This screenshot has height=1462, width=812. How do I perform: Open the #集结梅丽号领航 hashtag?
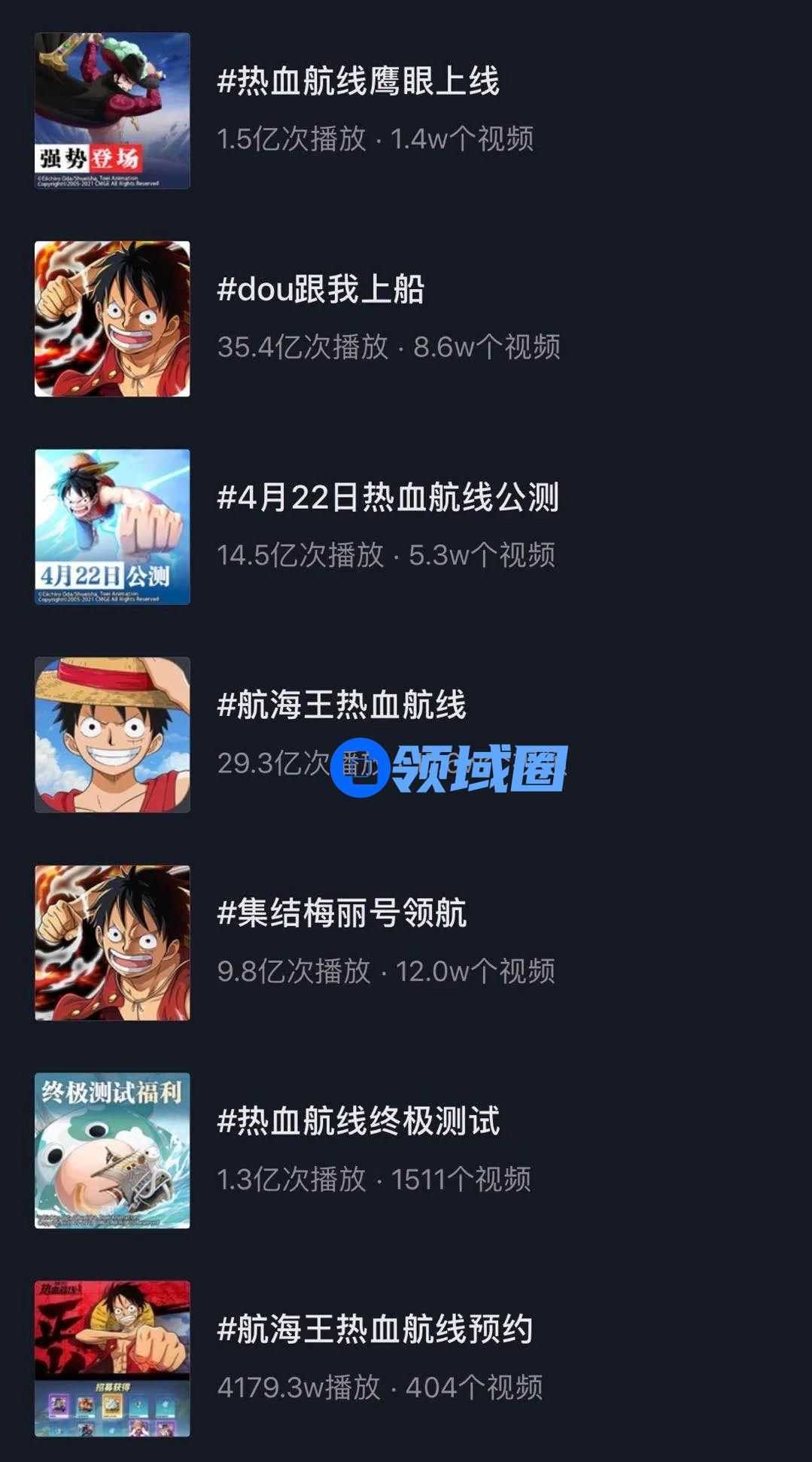pyautogui.click(x=342, y=913)
